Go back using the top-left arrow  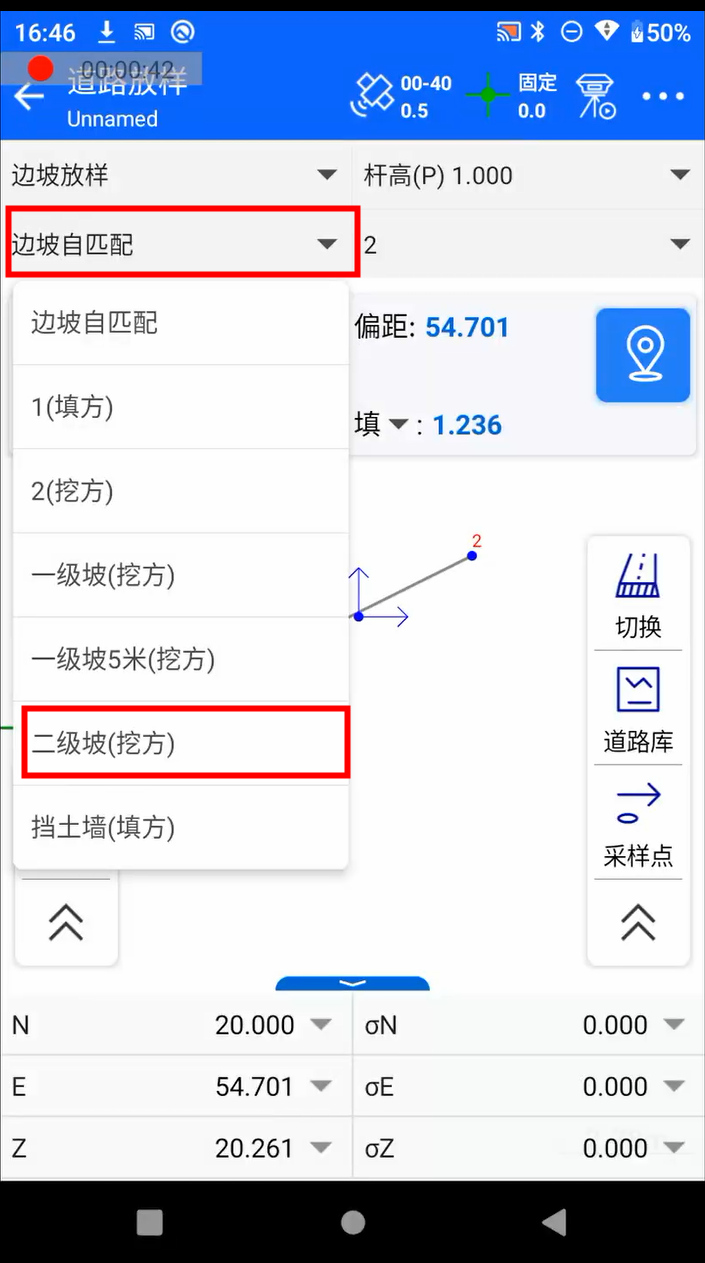click(30, 97)
